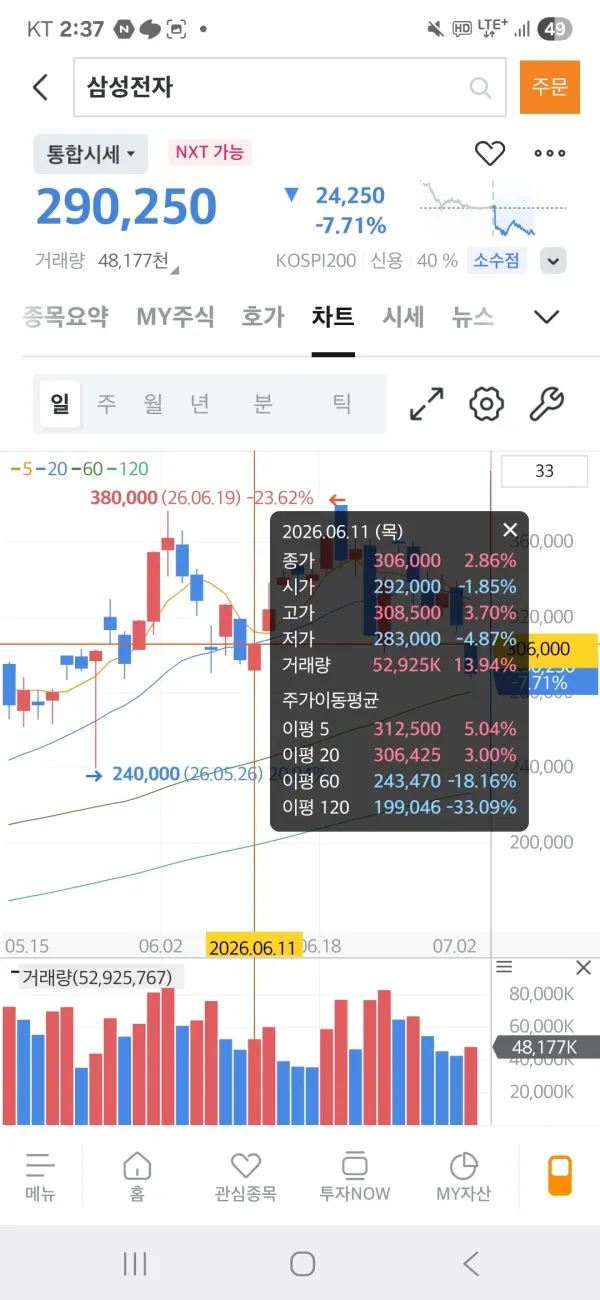Close the 거래량 volume panel

click(x=584, y=968)
